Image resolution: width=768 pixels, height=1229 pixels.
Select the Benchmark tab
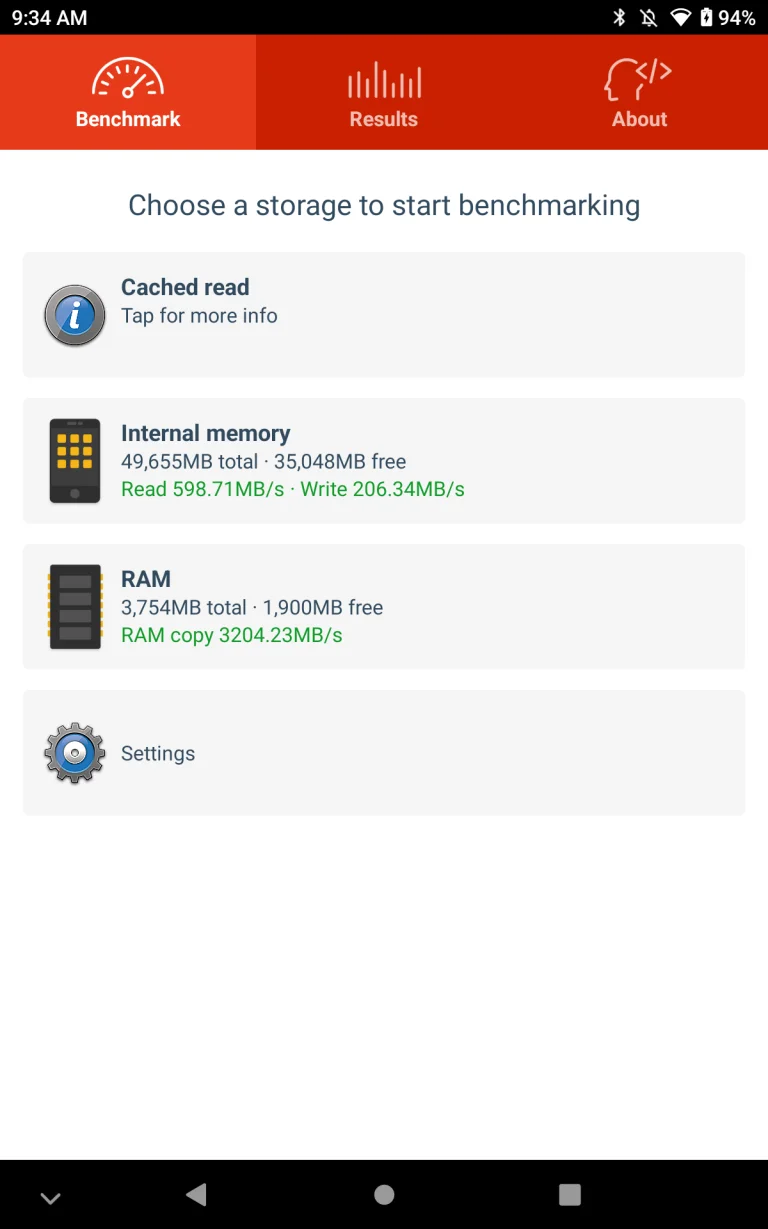click(128, 93)
